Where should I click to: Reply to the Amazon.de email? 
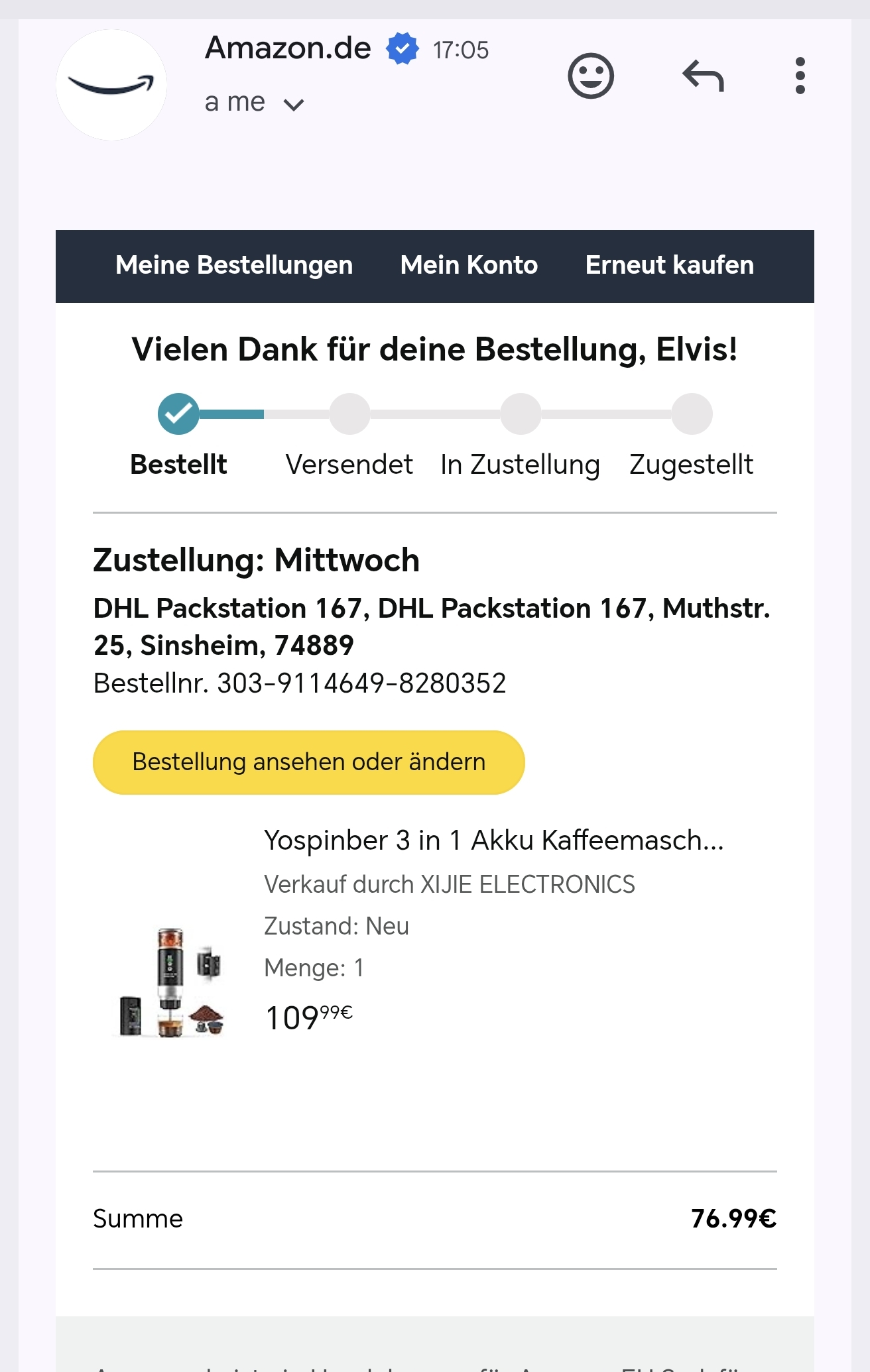[703, 76]
